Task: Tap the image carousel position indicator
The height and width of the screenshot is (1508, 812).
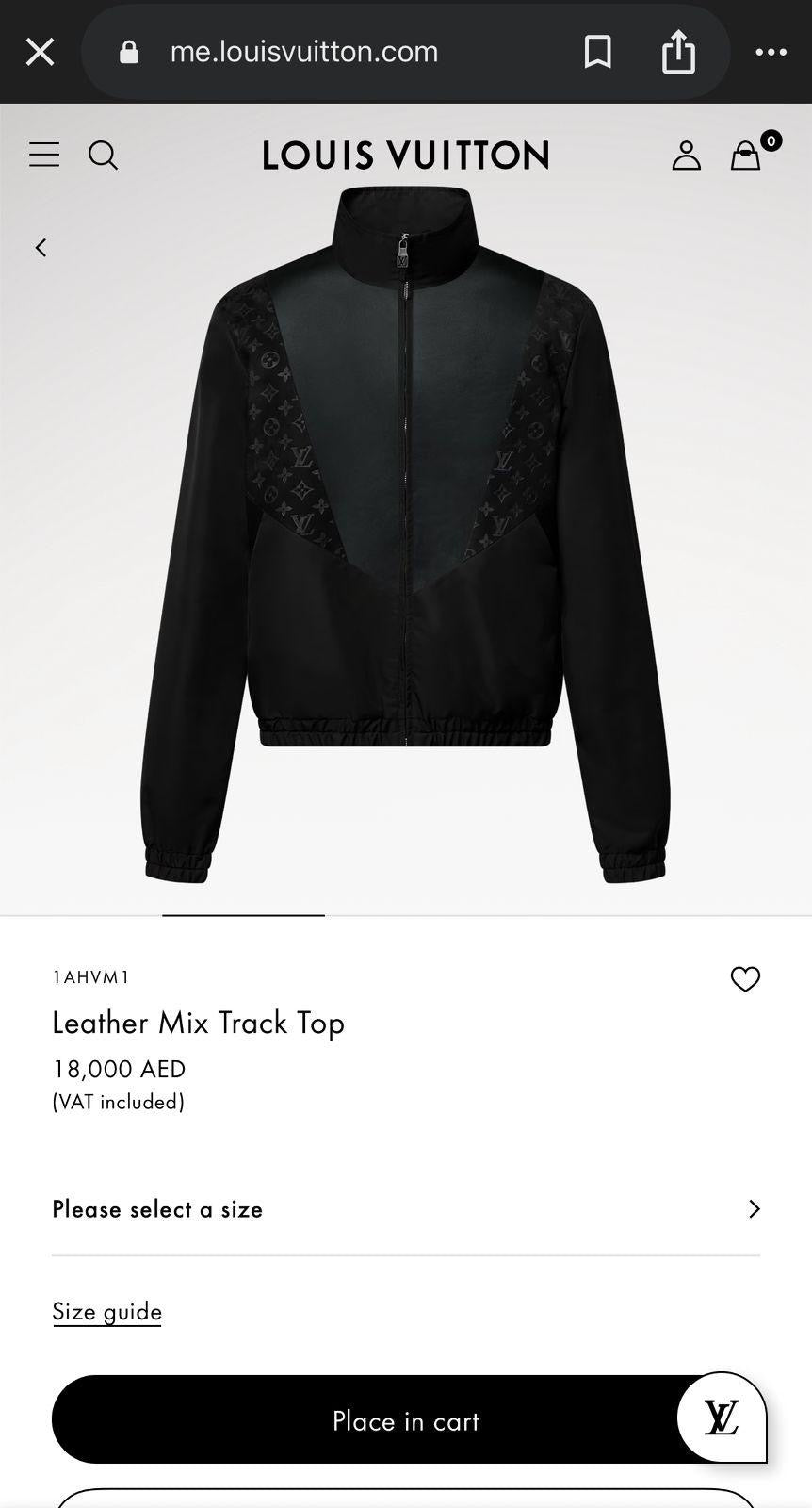Action: (242, 915)
